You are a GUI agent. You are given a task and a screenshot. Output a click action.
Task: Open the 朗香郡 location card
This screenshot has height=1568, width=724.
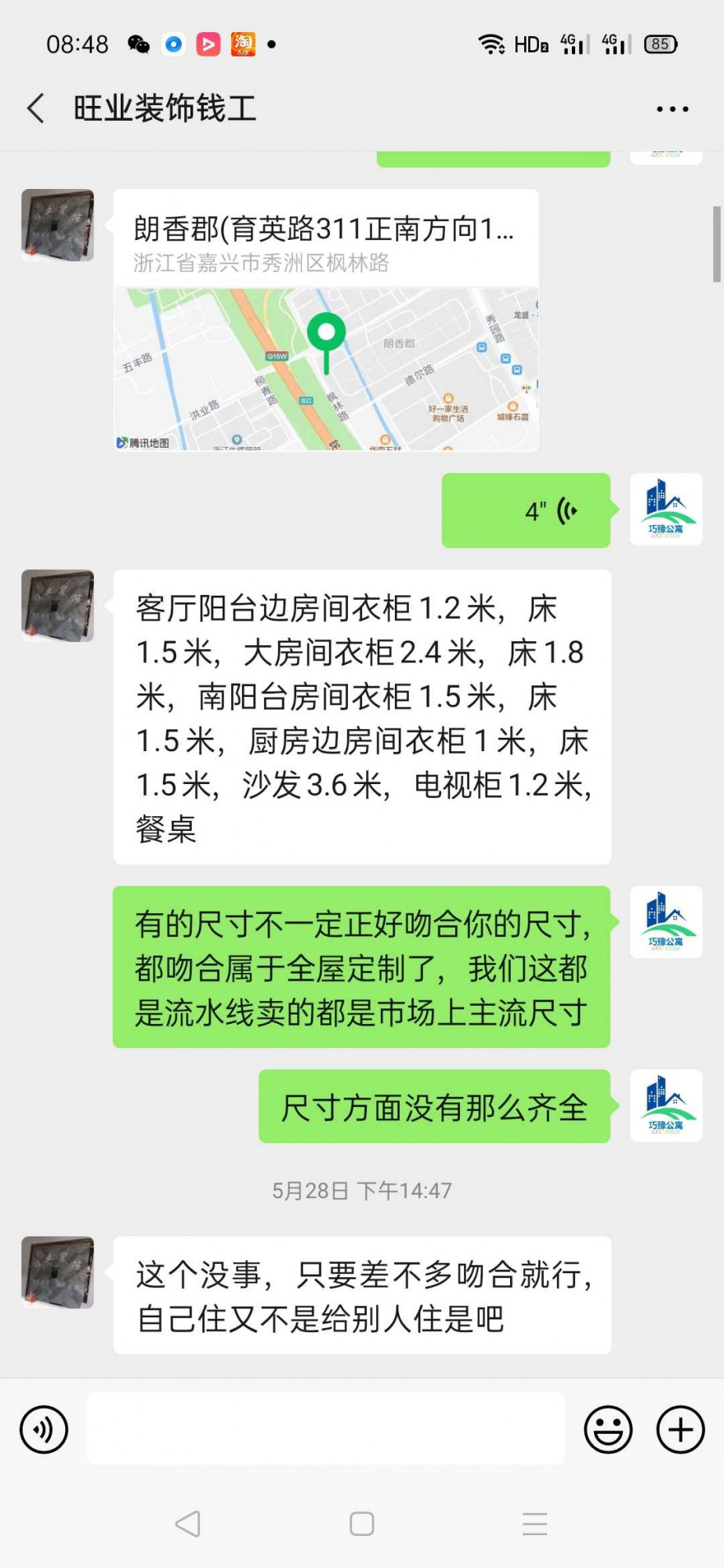coord(326,320)
